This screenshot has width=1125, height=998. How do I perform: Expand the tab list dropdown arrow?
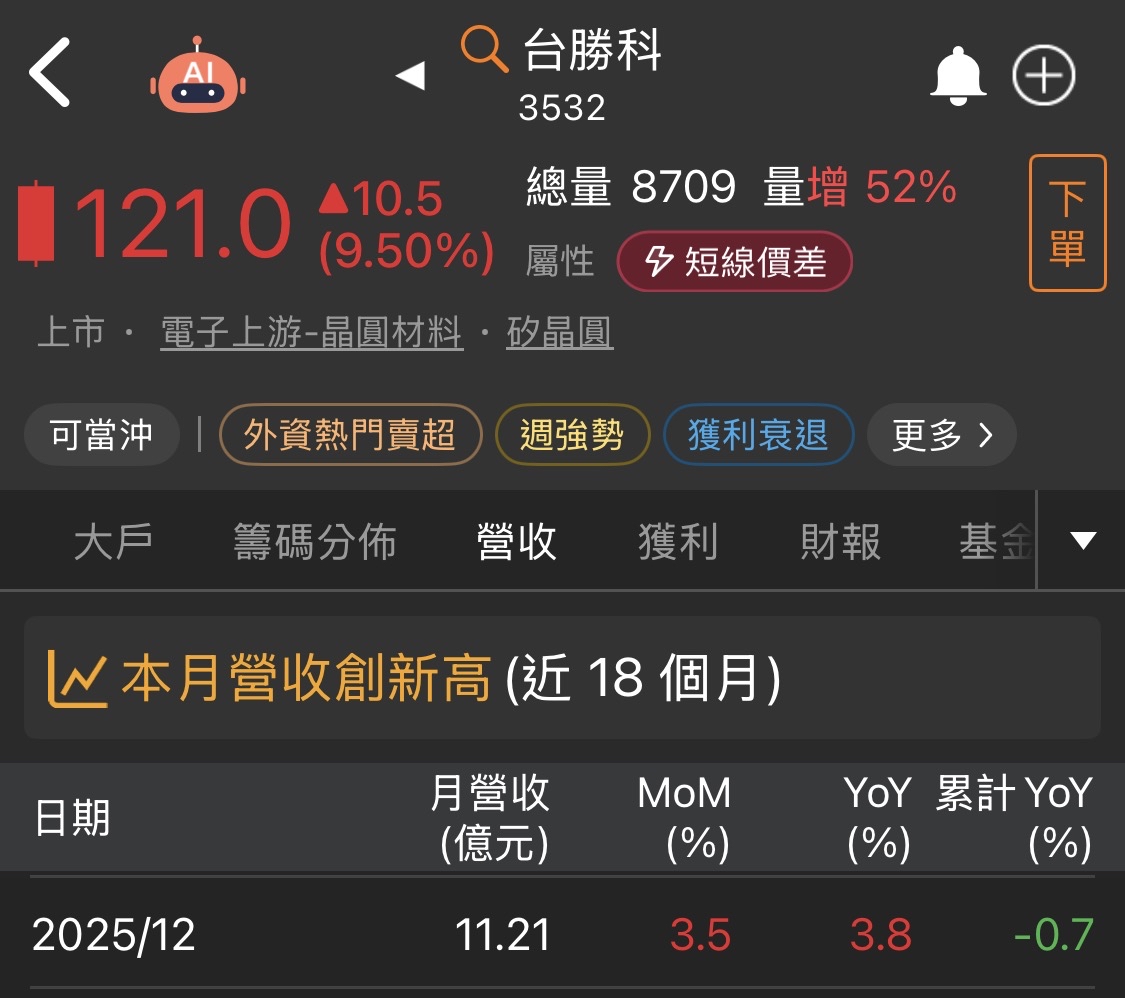(x=1083, y=541)
